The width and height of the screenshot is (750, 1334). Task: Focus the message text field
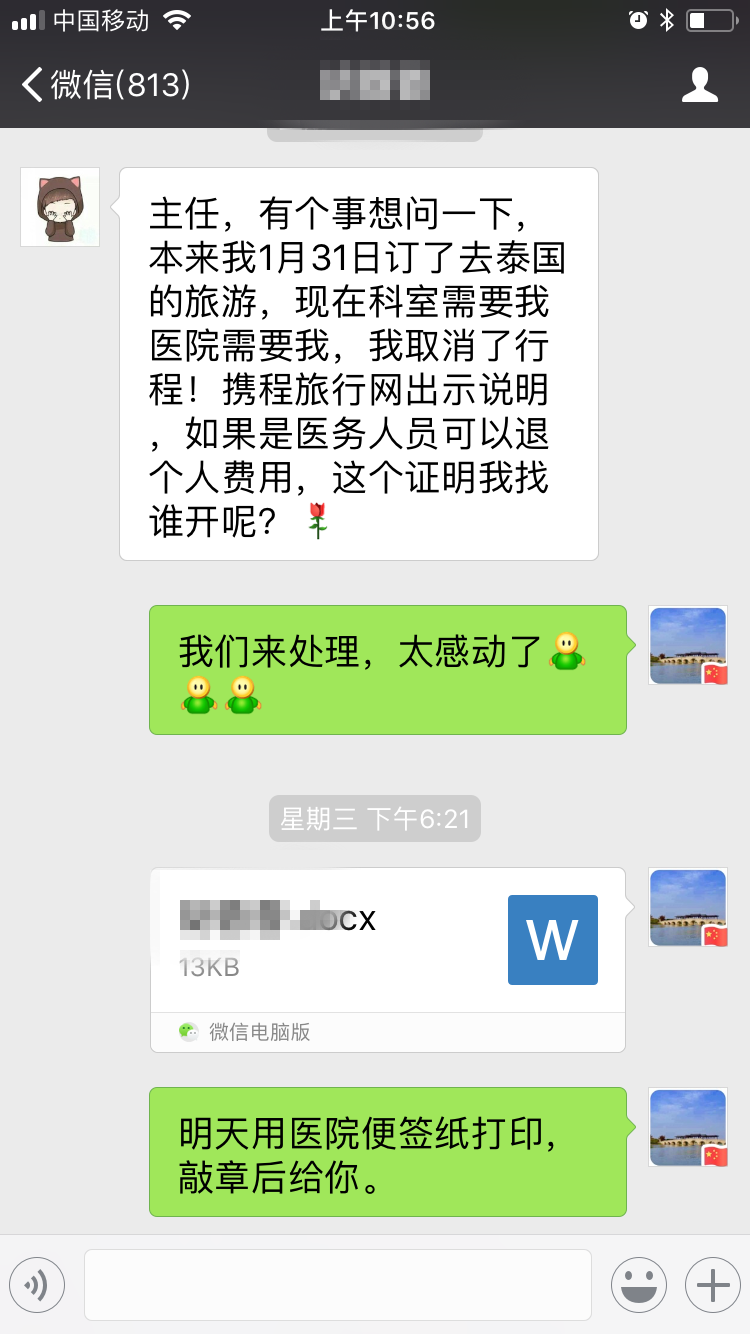coord(337,1285)
